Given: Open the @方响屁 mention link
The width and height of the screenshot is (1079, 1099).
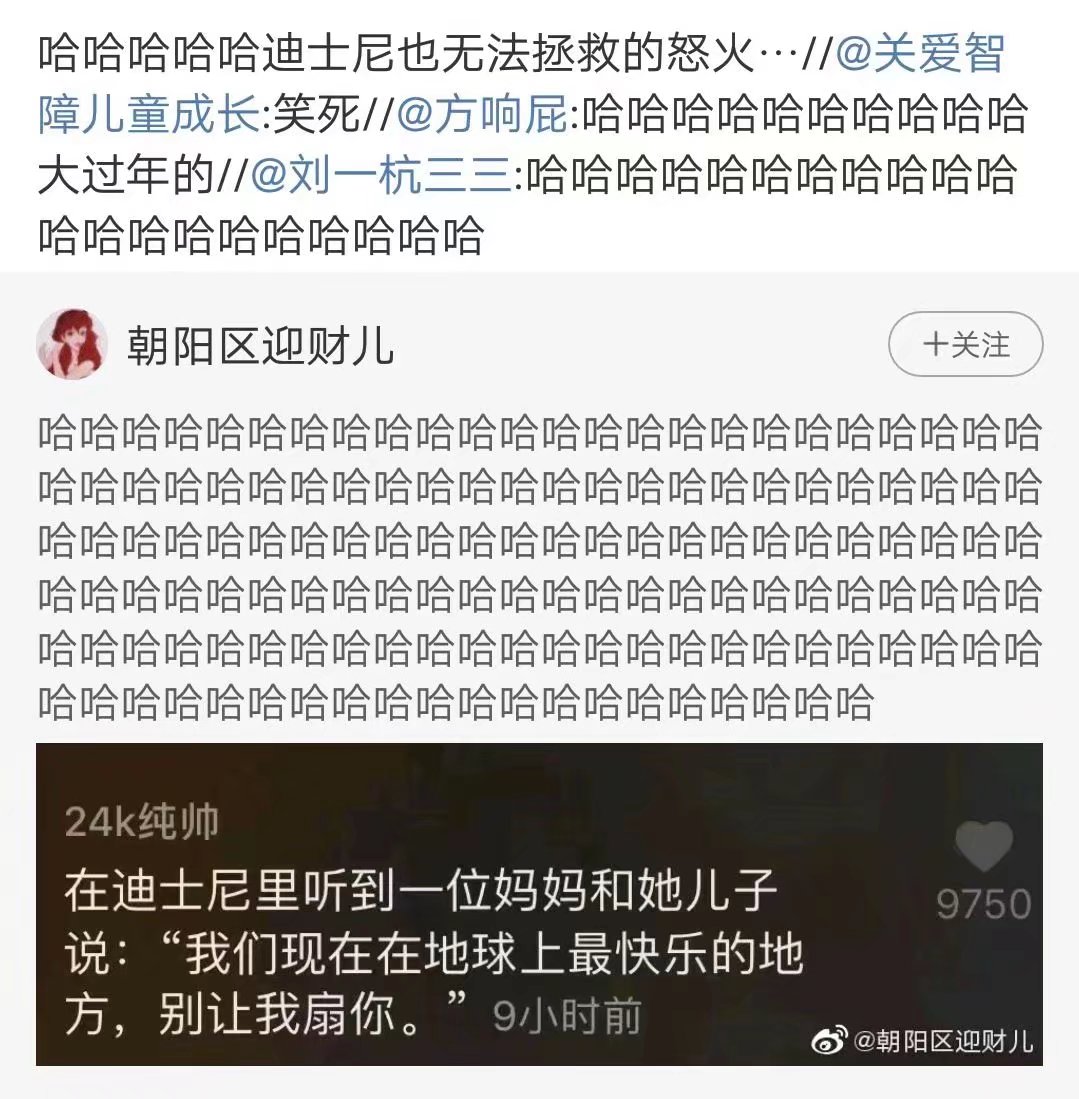Looking at the screenshot, I should click(482, 117).
